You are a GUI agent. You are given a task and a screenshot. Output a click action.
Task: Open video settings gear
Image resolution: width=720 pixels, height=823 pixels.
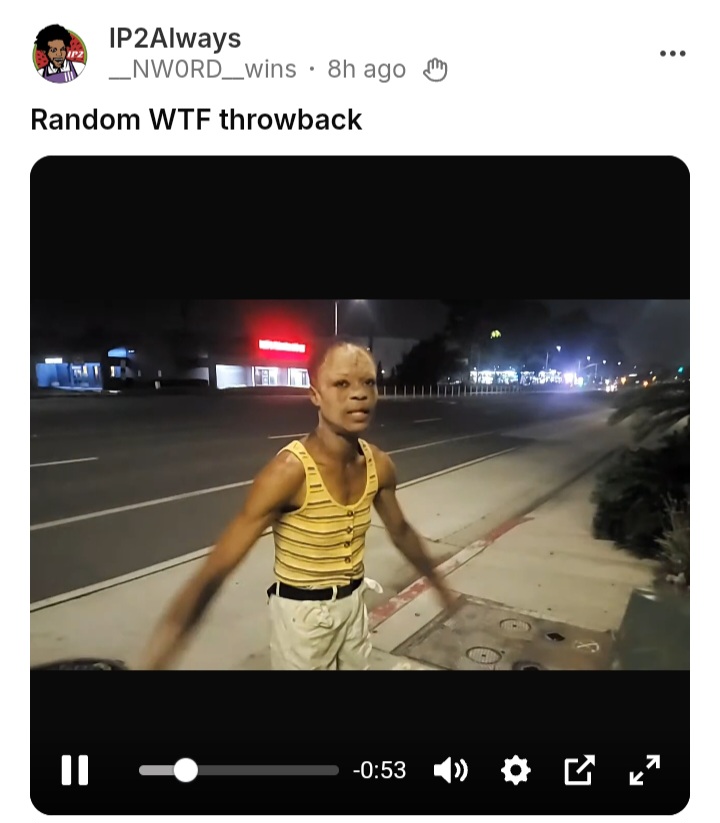pos(515,770)
